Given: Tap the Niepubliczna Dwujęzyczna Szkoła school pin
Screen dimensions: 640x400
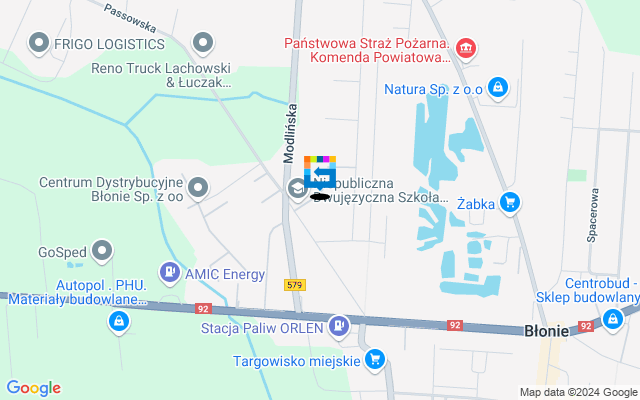Looking at the screenshot, I should (x=297, y=188).
